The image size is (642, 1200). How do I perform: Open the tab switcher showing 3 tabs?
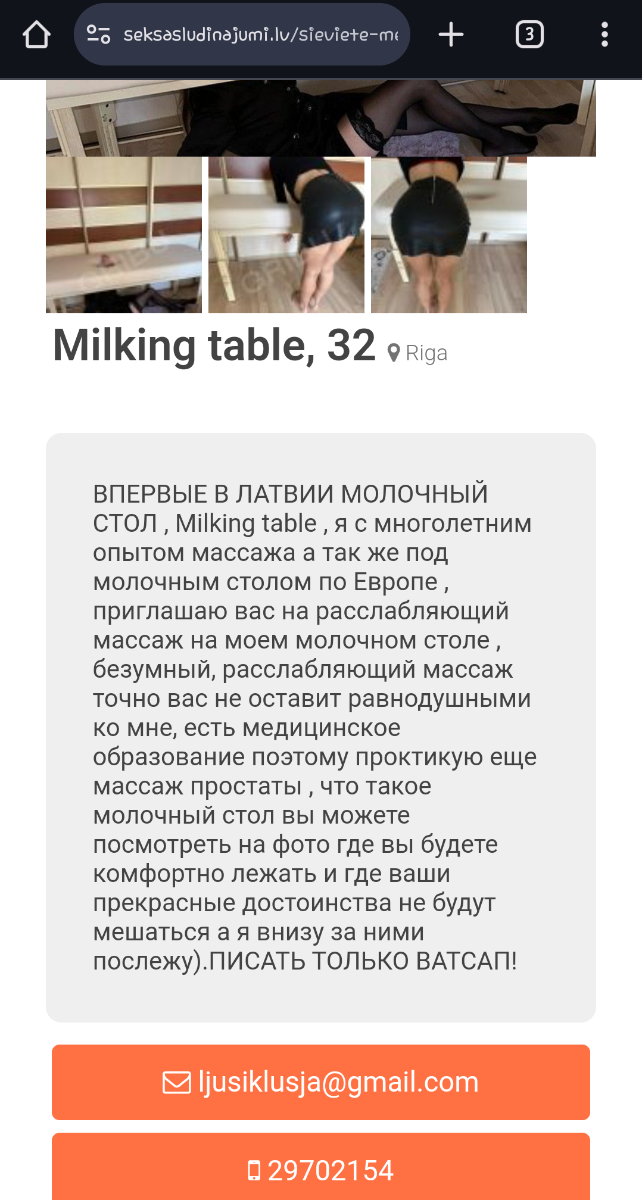pos(529,35)
